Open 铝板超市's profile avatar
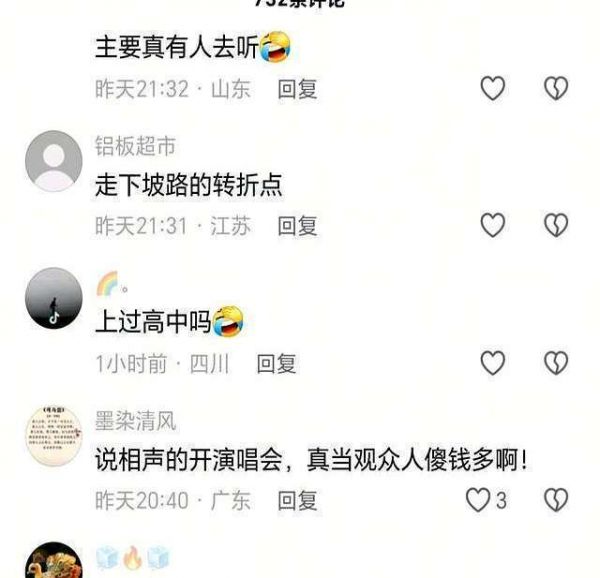 coord(52,160)
